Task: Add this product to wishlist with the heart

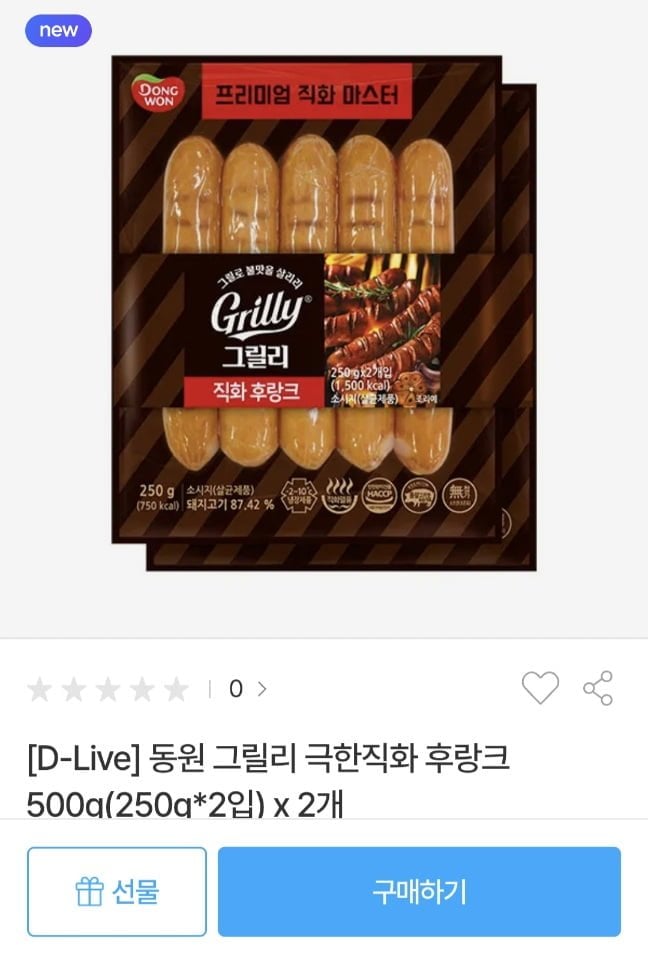Action: click(540, 688)
